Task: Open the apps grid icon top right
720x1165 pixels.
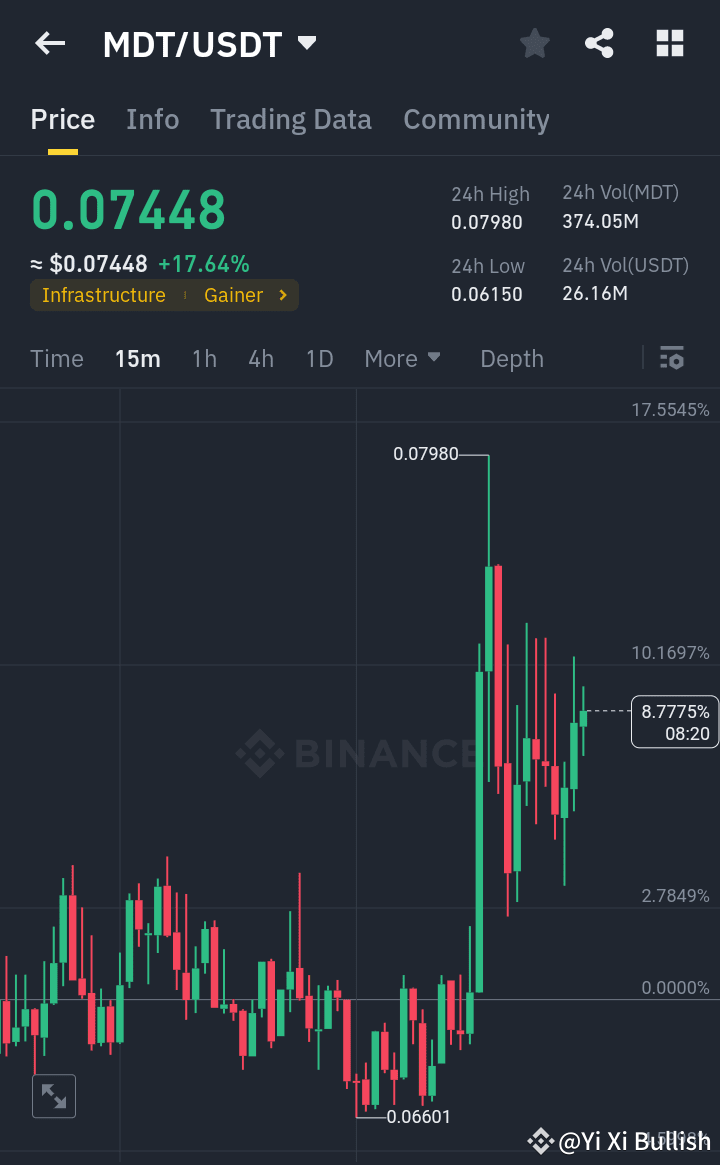Action: (668, 43)
